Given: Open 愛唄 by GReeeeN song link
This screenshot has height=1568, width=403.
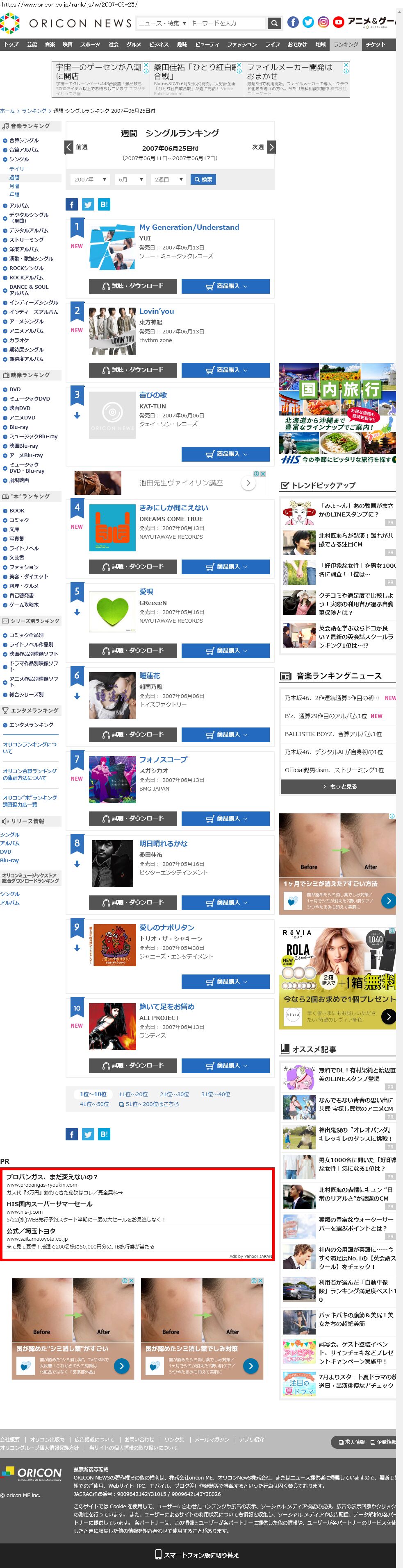Looking at the screenshot, I should pyautogui.click(x=146, y=591).
